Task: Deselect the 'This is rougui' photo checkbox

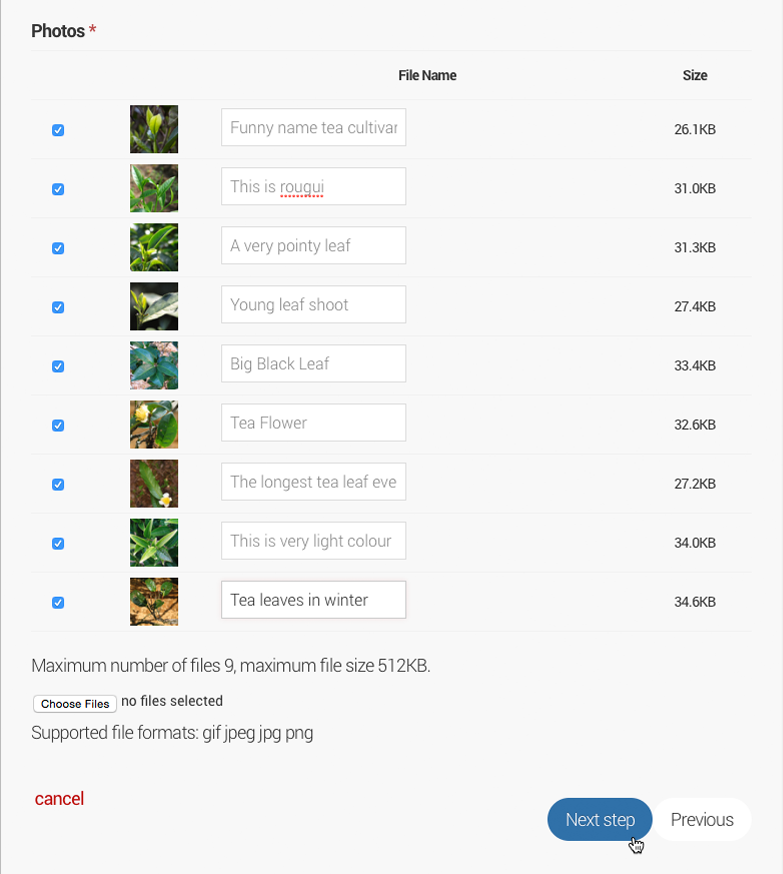Action: pos(58,189)
